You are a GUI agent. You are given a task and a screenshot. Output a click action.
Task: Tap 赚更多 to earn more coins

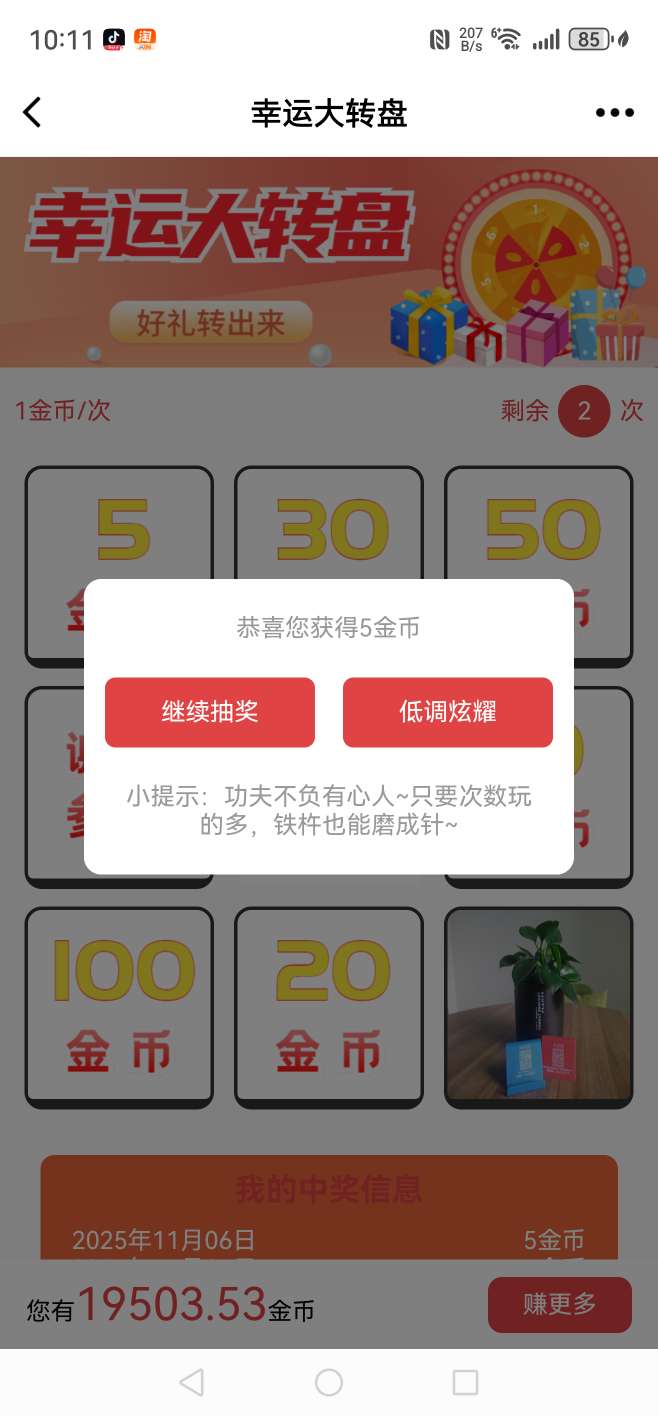point(559,1304)
